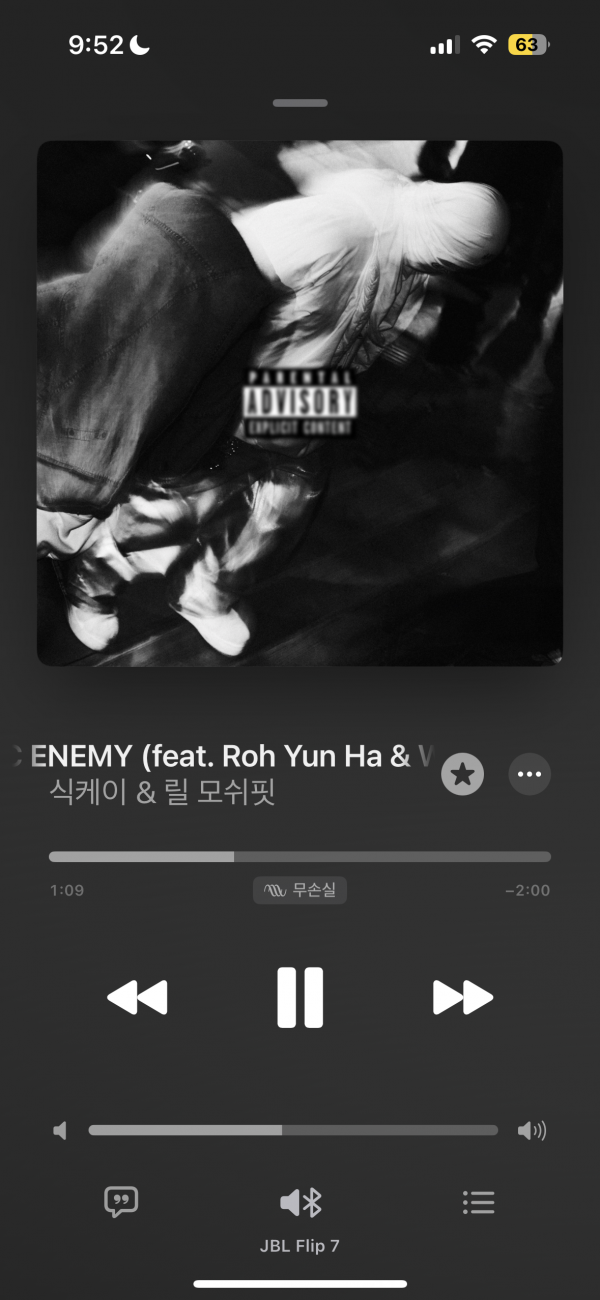The height and width of the screenshot is (1300, 600).
Task: Pause the current song
Action: (300, 997)
